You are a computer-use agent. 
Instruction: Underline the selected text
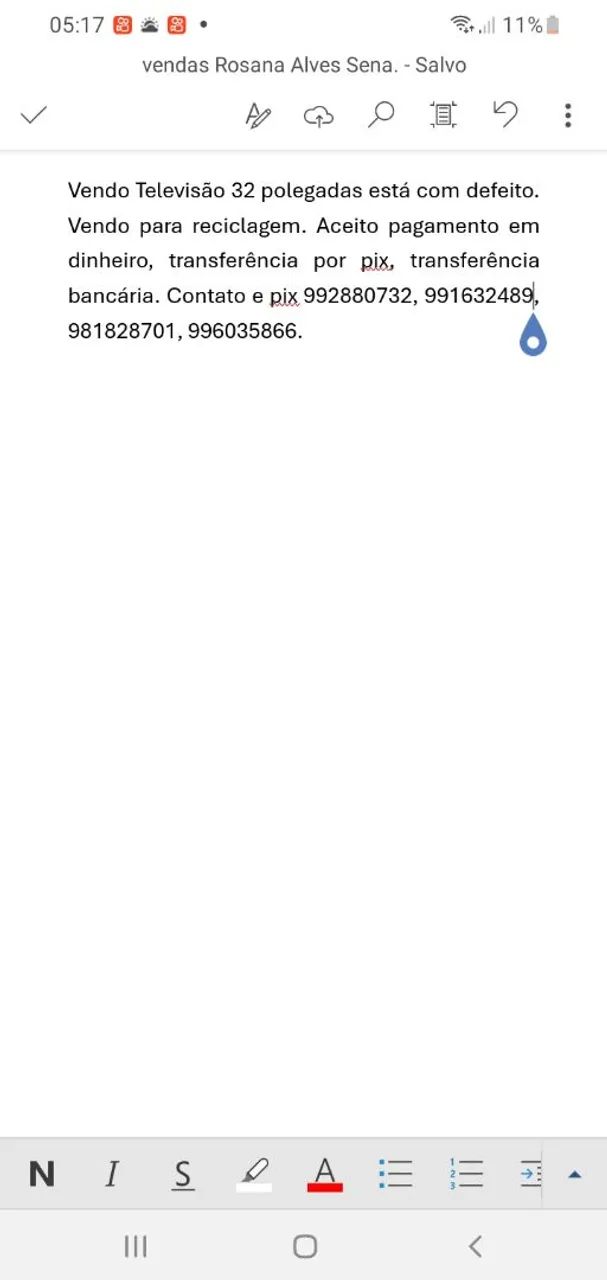tap(182, 1174)
